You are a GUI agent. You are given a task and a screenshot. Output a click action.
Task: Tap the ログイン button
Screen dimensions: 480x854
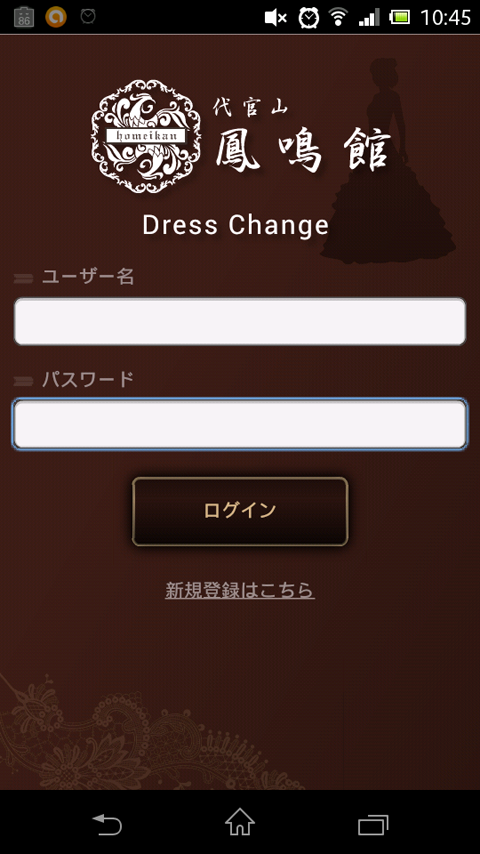(240, 511)
